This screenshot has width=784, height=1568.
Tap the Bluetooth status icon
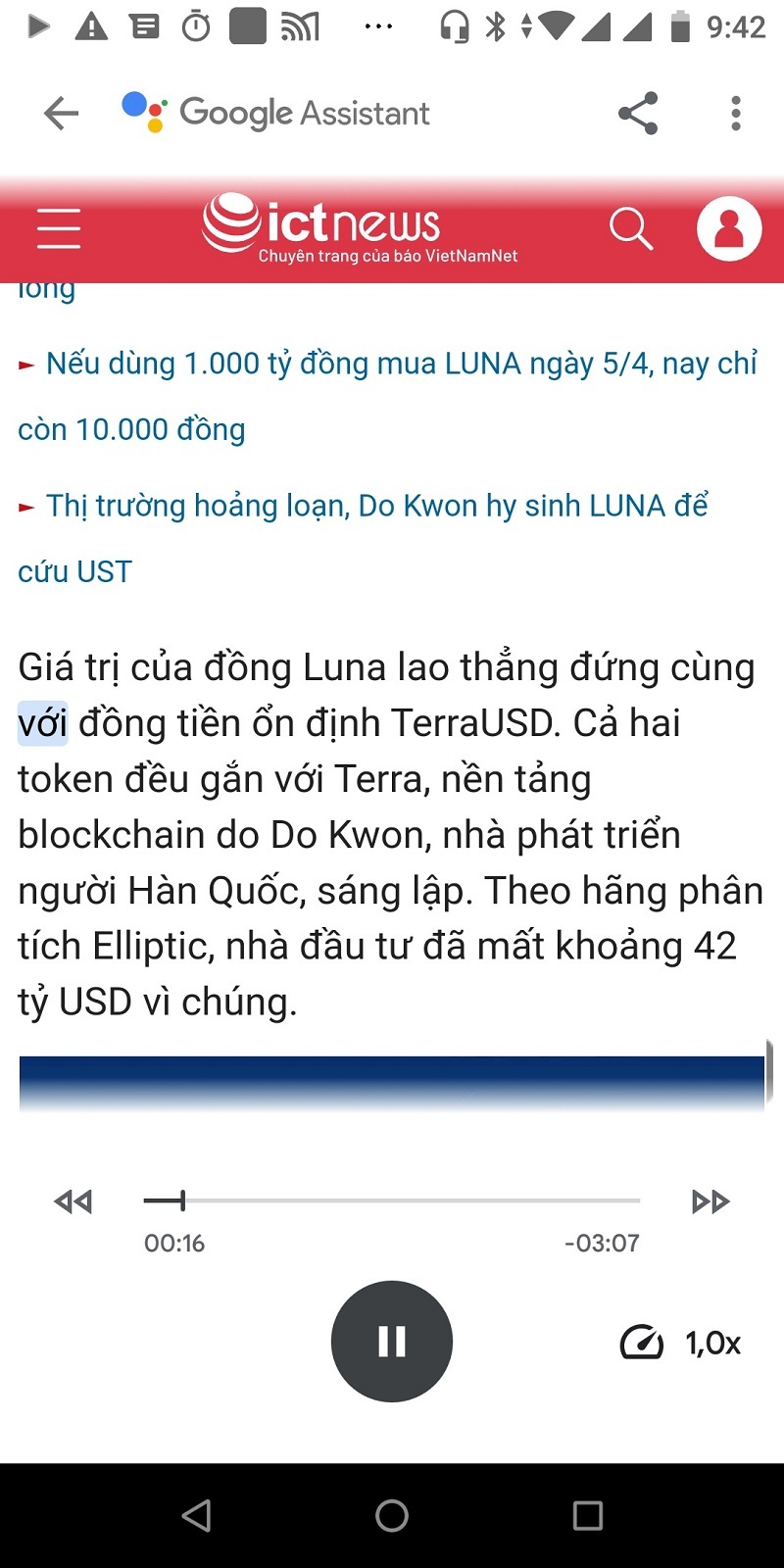495,25
